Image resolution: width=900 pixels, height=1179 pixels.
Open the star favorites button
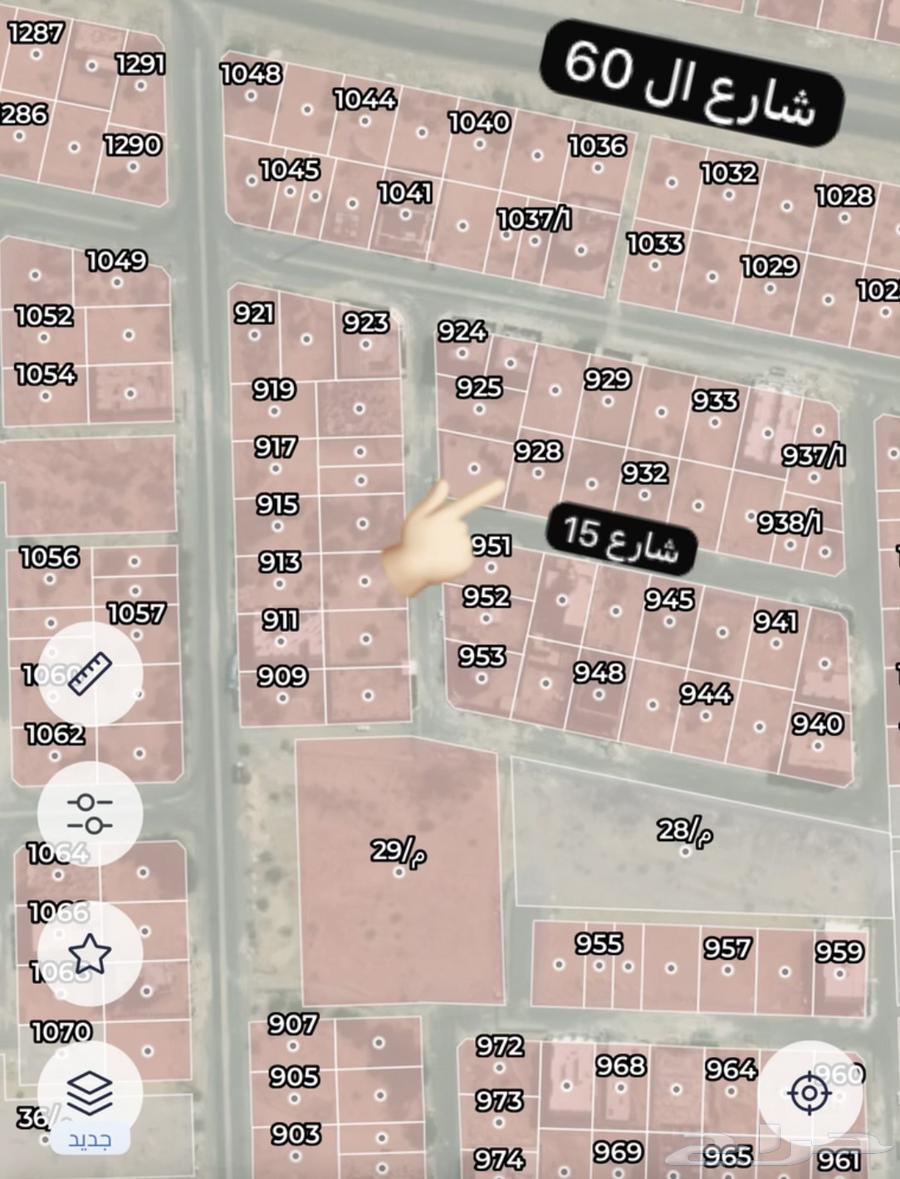click(90, 953)
